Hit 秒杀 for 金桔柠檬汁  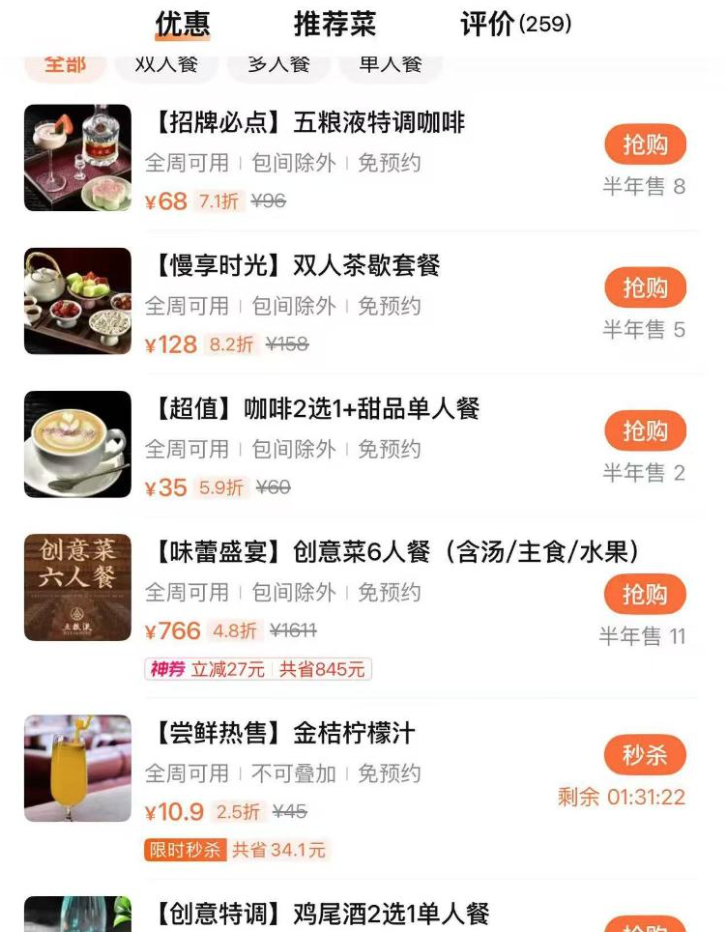tap(645, 755)
